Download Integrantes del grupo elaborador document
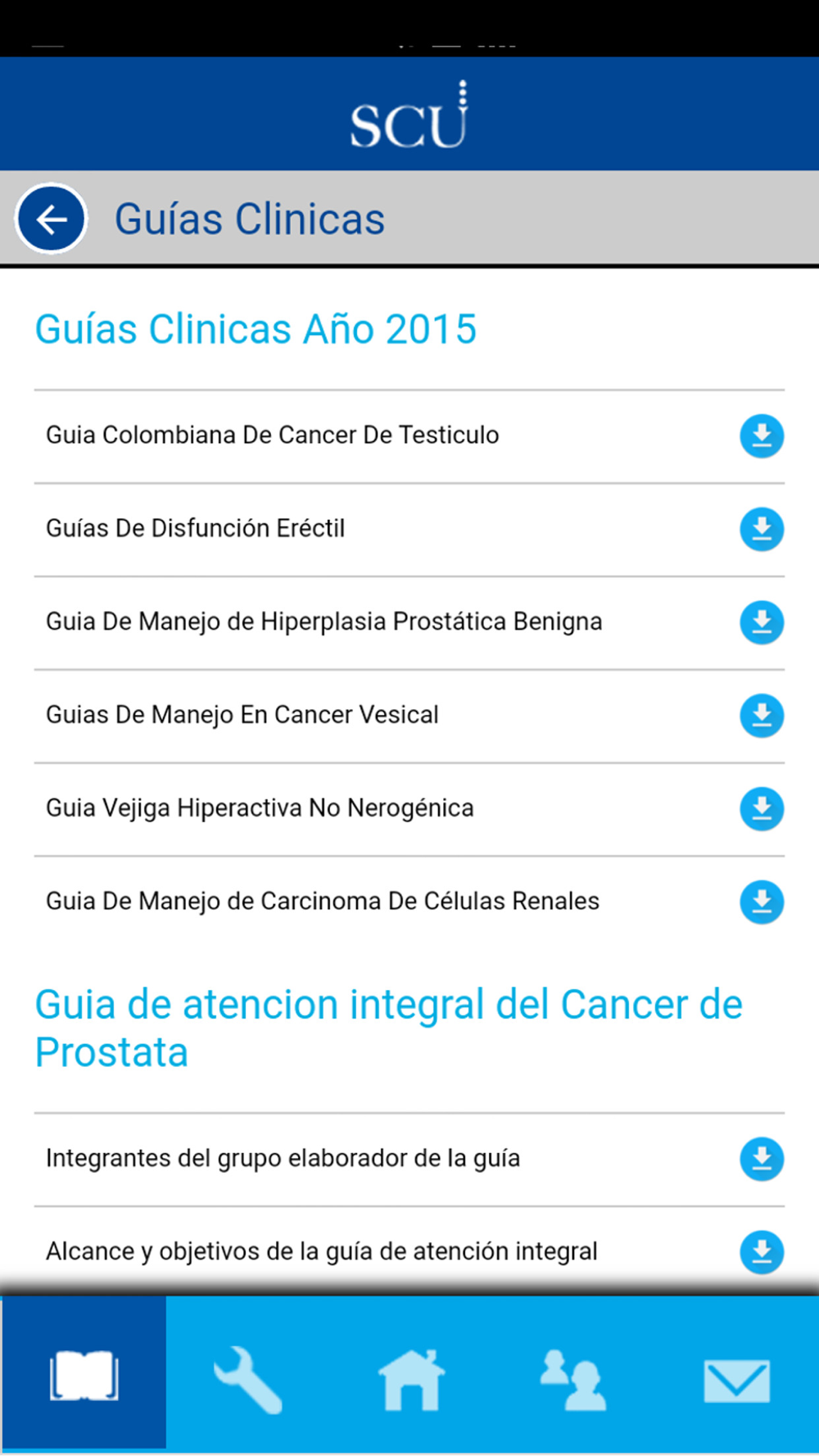 (x=762, y=1159)
